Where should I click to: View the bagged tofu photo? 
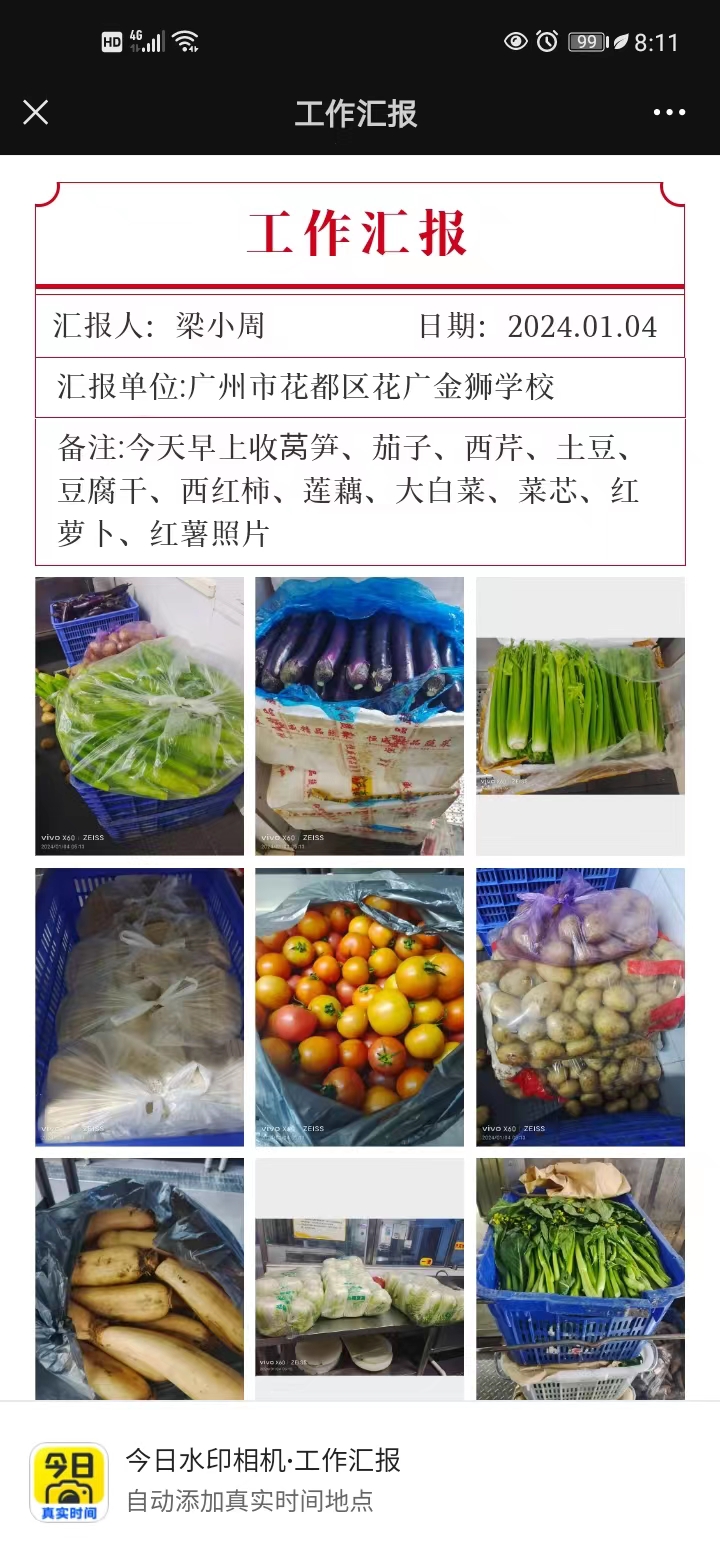tap(139, 1007)
